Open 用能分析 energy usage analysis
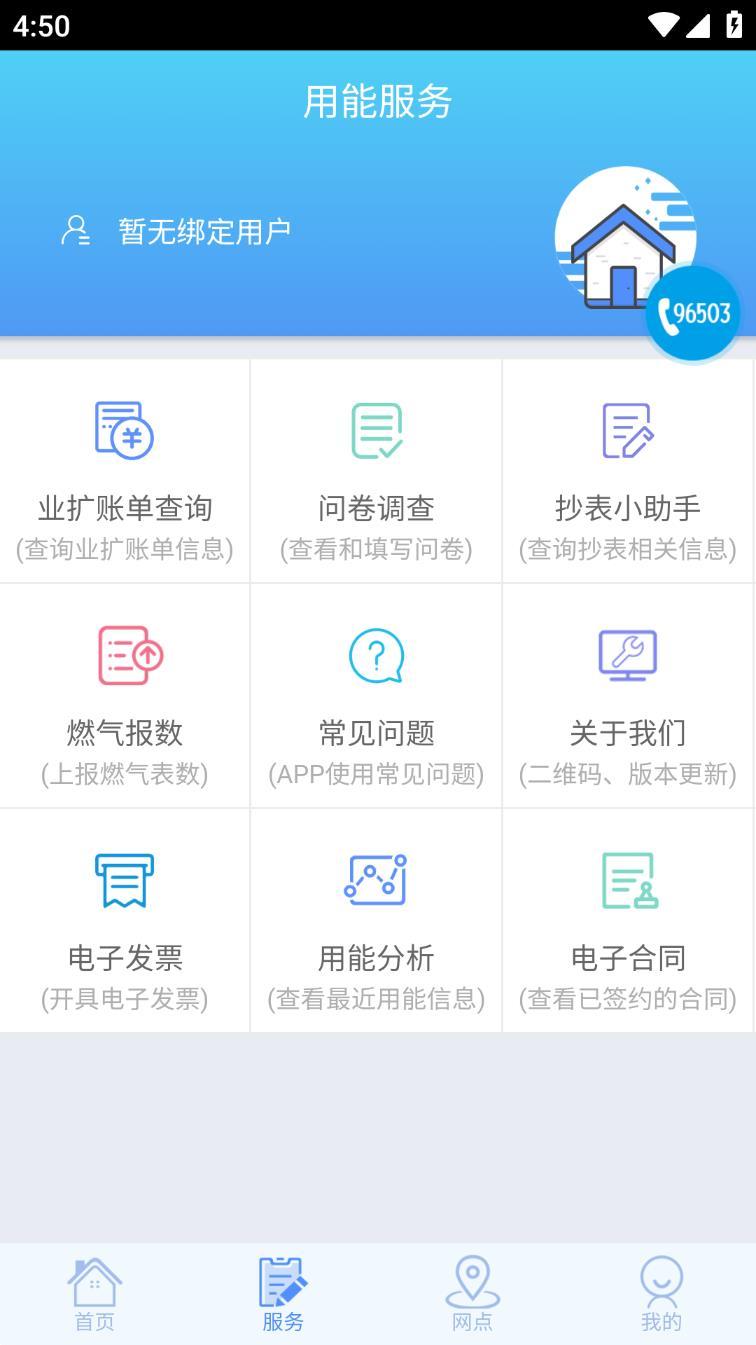This screenshot has height=1345, width=756. pos(376,922)
